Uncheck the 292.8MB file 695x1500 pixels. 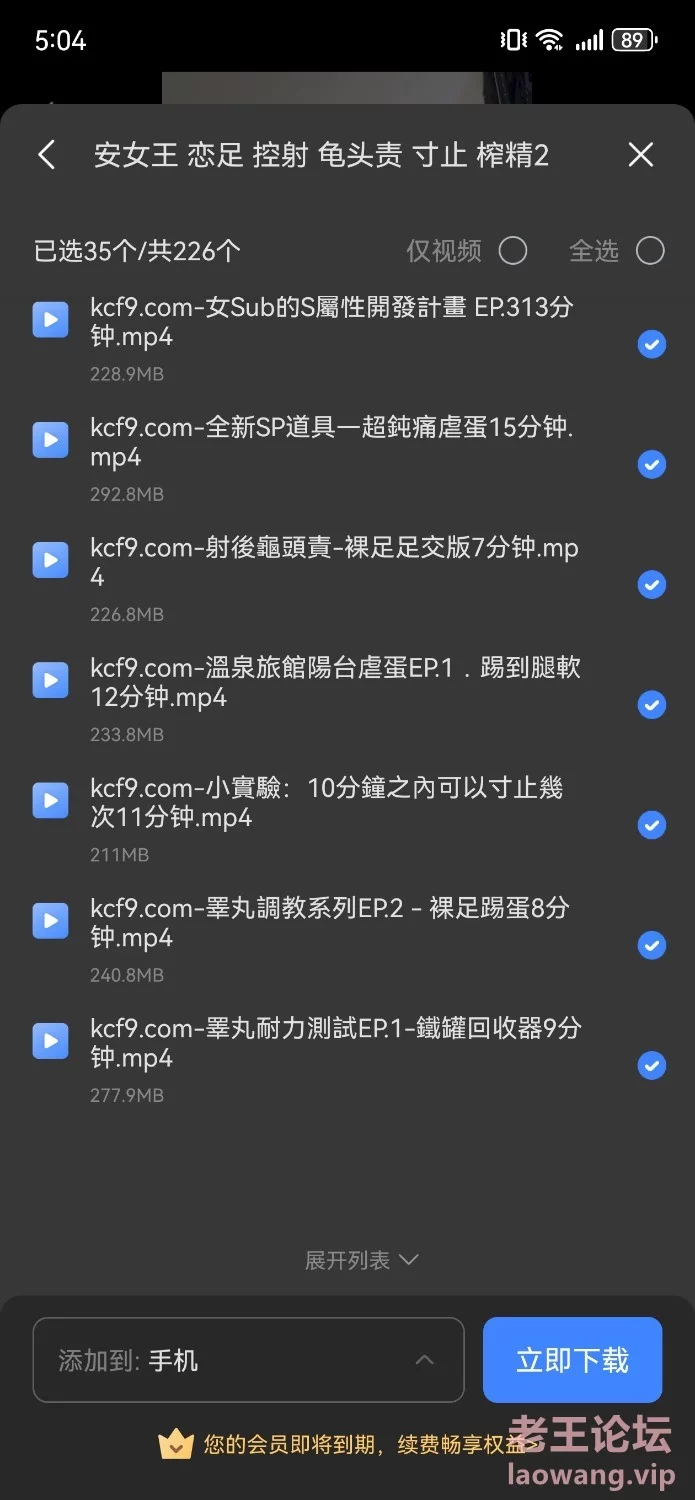tap(652, 465)
